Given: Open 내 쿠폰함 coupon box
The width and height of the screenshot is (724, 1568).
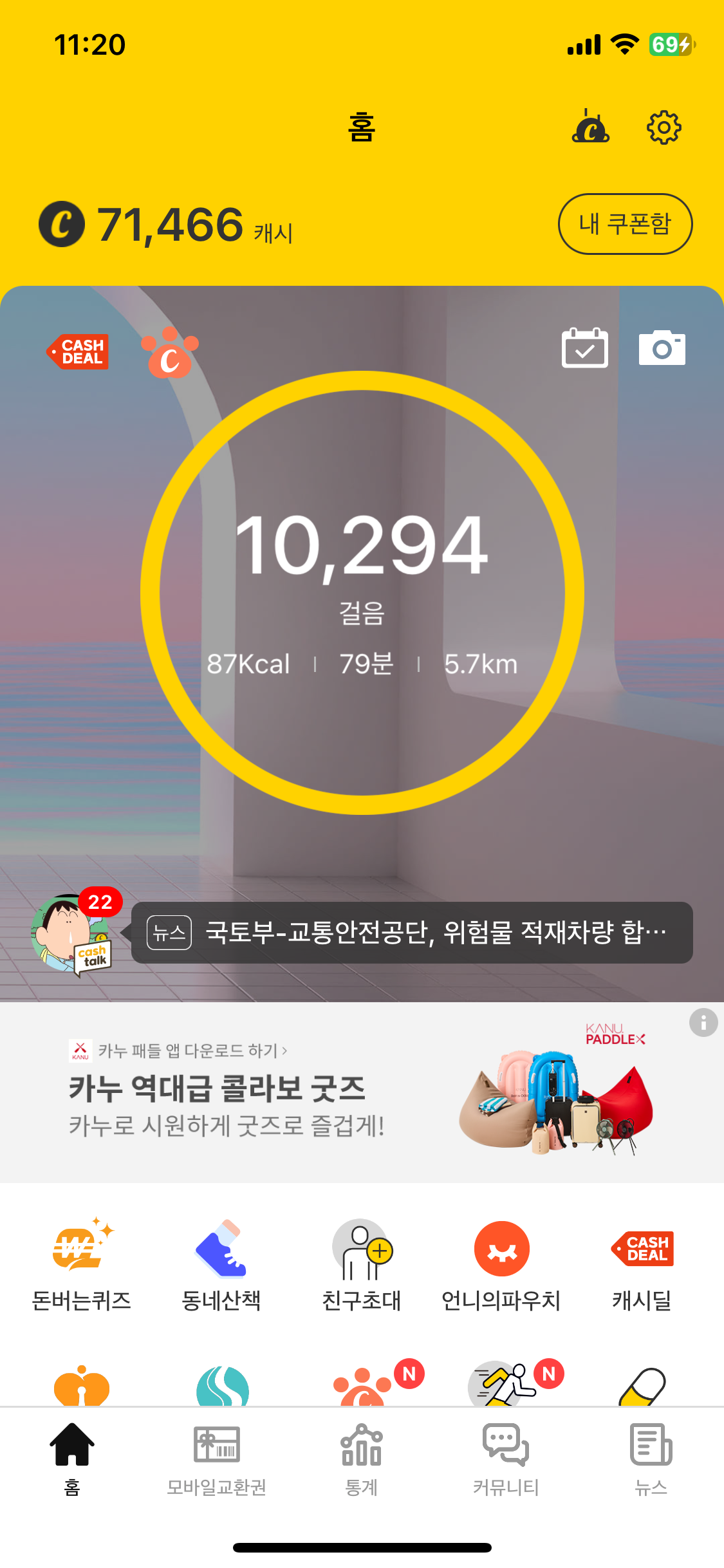Looking at the screenshot, I should [x=624, y=224].
